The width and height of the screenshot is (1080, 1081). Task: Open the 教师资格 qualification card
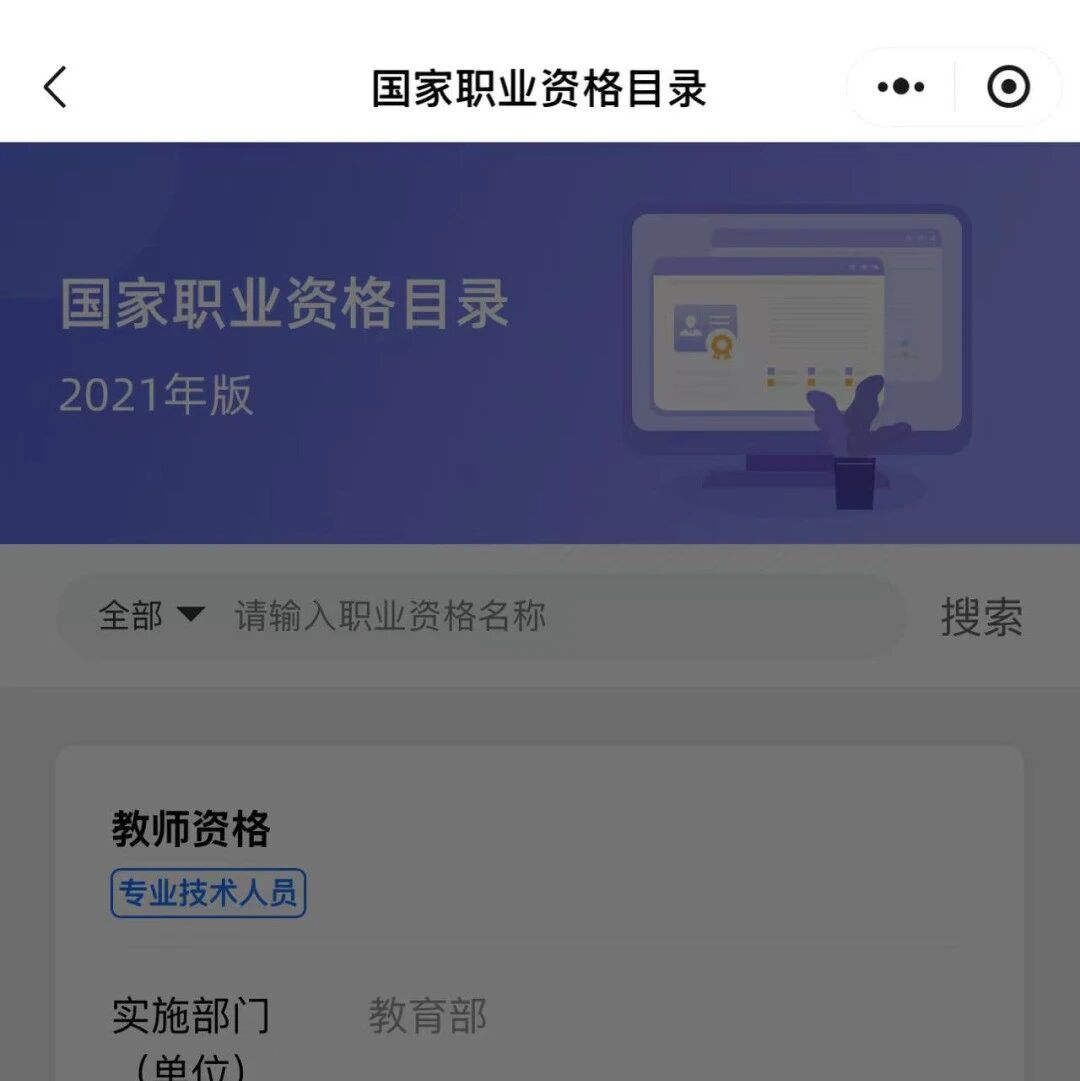190,830
